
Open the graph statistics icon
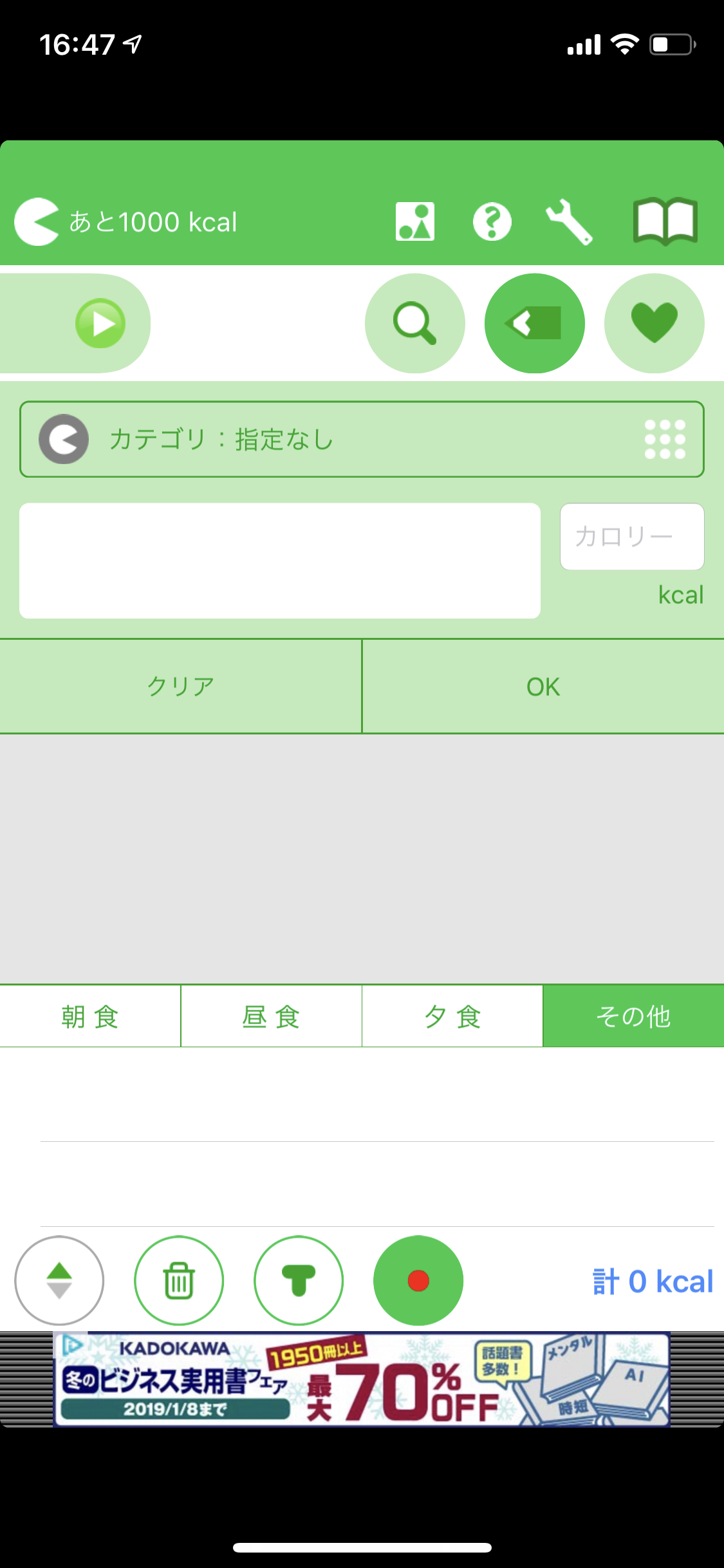(x=415, y=221)
